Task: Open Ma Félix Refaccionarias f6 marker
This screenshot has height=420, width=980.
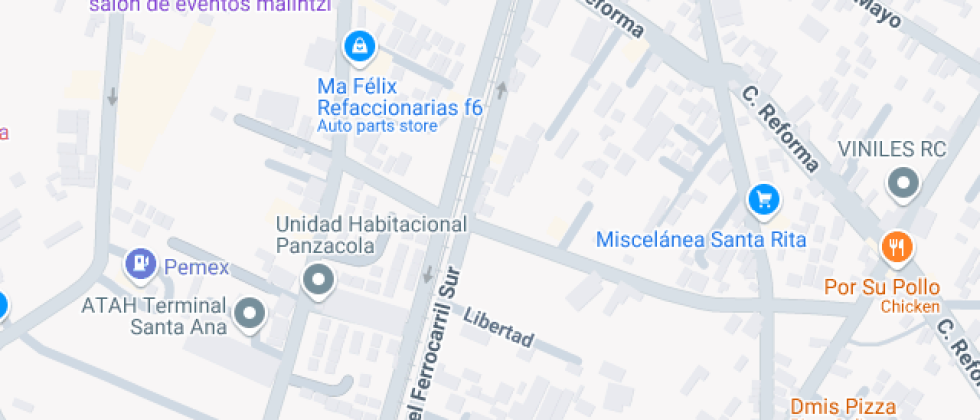Action: [358, 45]
